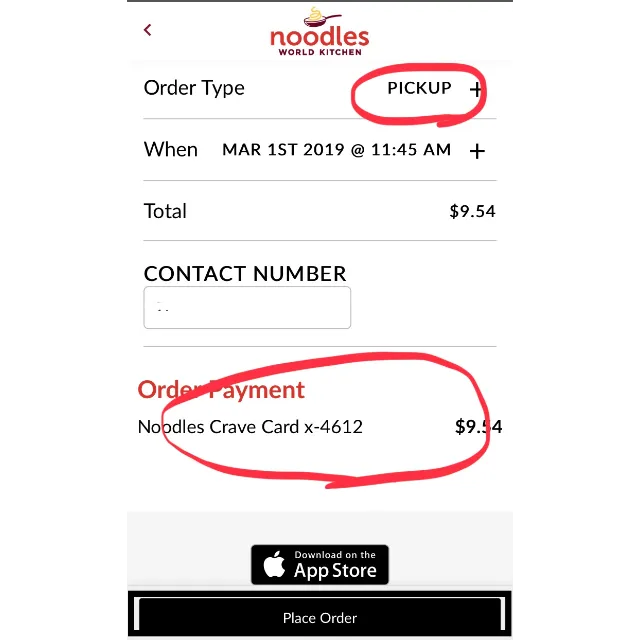This screenshot has height=640, width=640.
Task: Tap the Contact Number field
Action: [x=247, y=308]
